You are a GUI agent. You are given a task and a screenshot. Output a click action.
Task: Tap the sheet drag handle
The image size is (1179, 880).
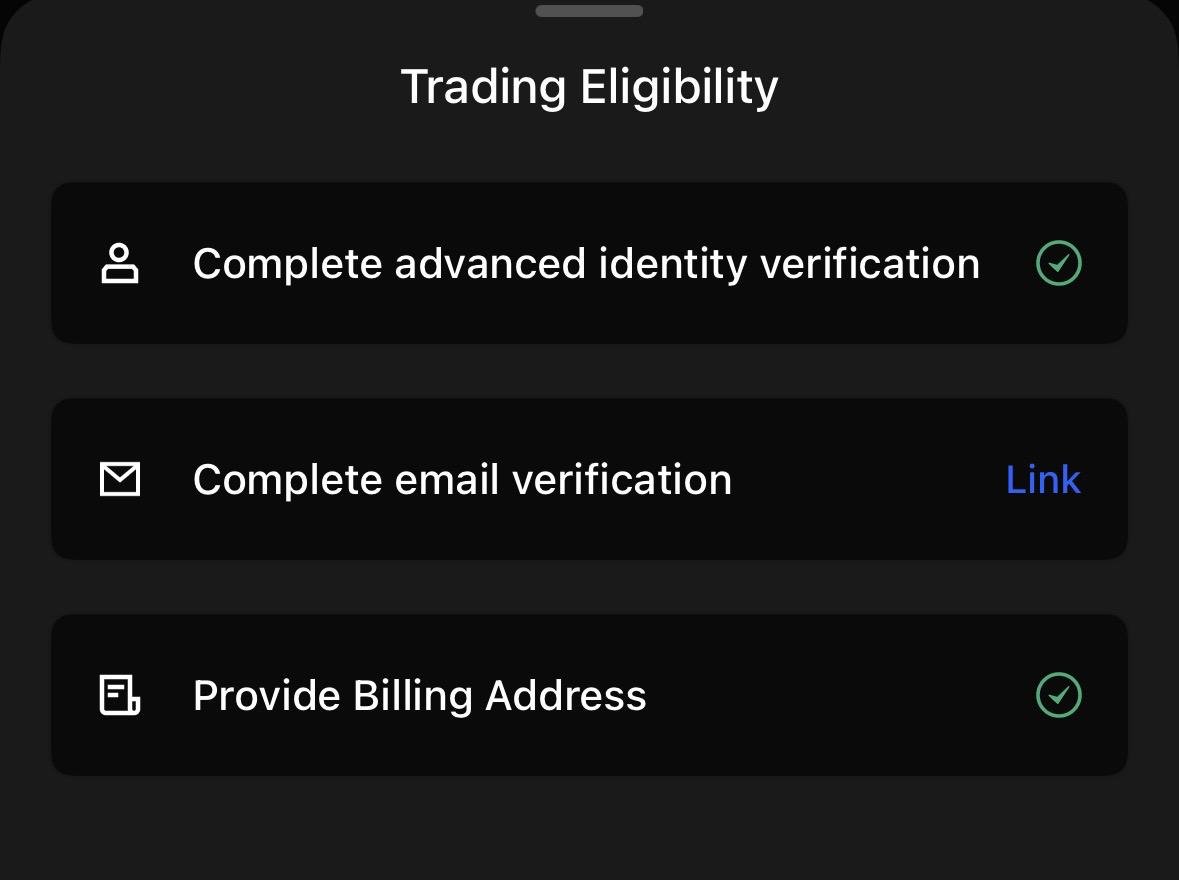(x=589, y=12)
